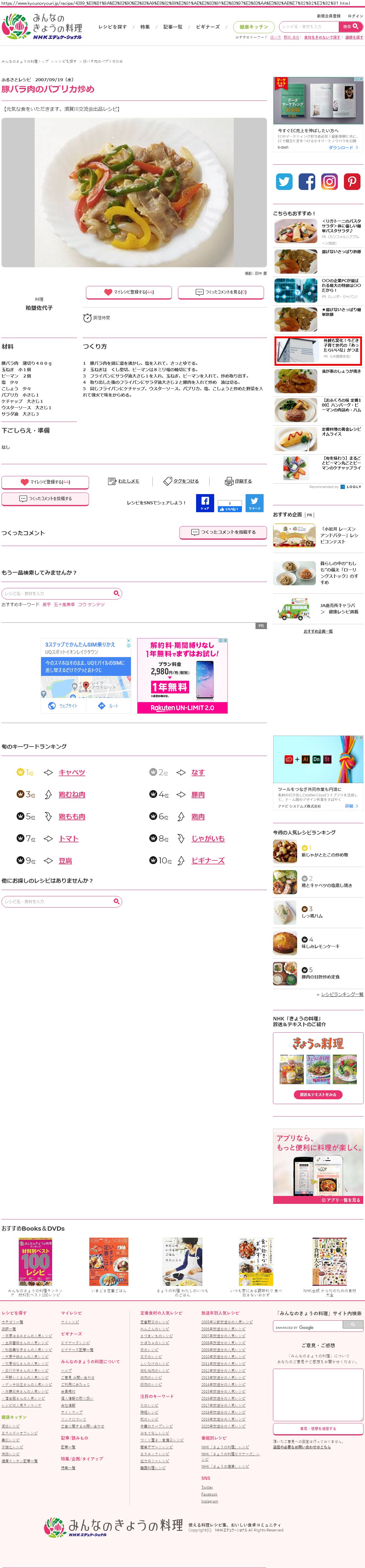This screenshot has width=365, height=1568.
Task: Select keyword キャベツ in the ranking
Action: click(x=72, y=773)
